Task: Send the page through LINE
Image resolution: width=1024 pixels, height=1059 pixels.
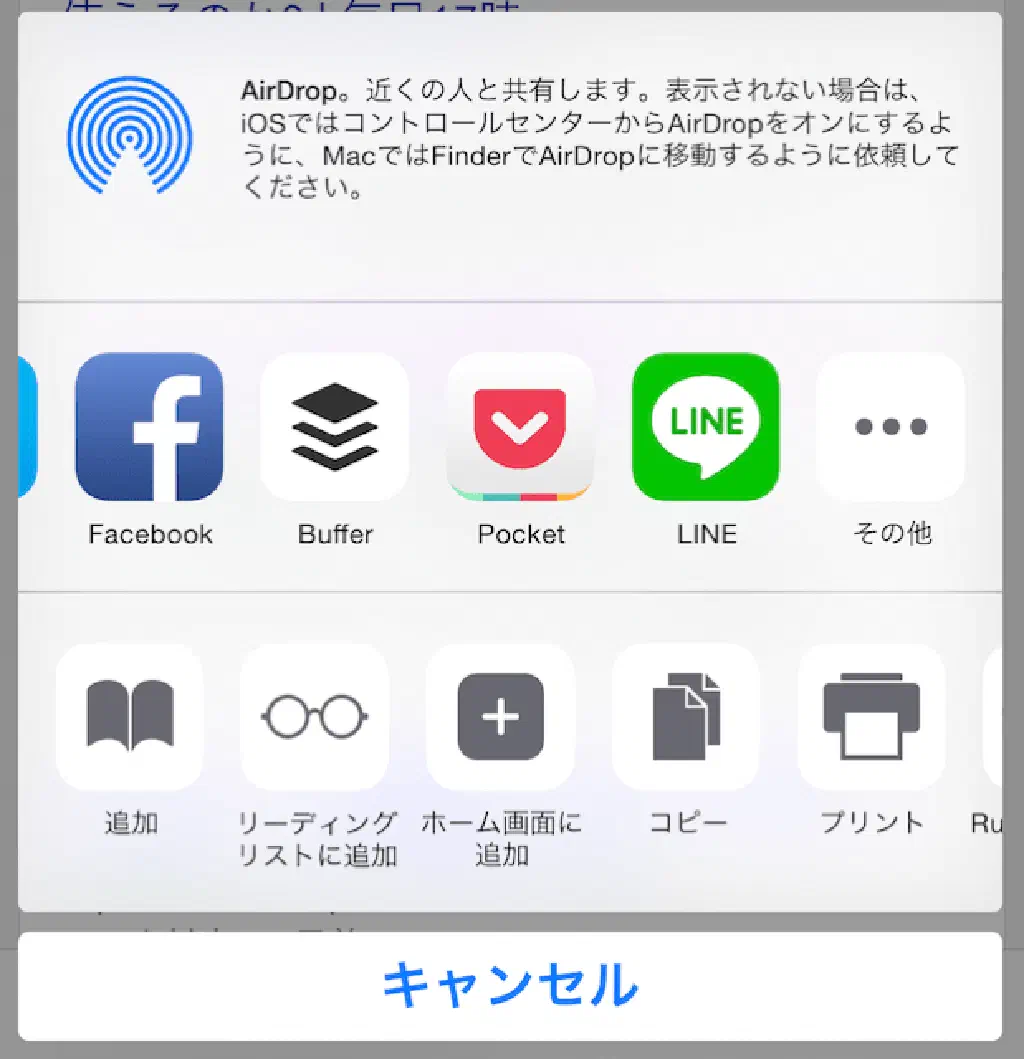Action: pos(706,427)
